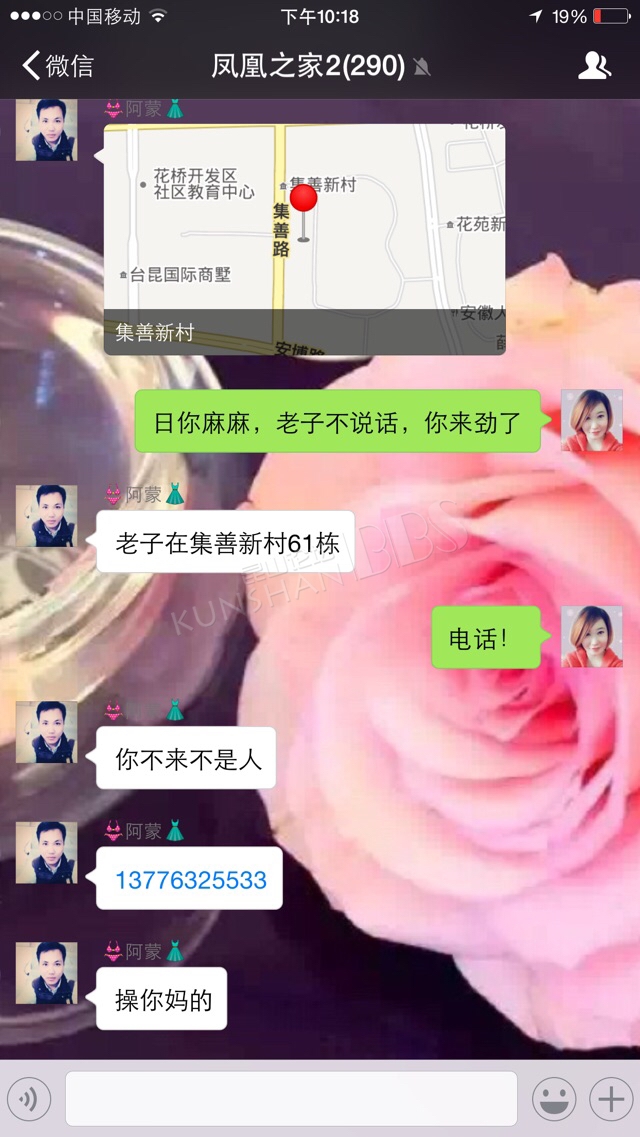Focus the message text field
This screenshot has width=640, height=1137.
coord(291,1099)
